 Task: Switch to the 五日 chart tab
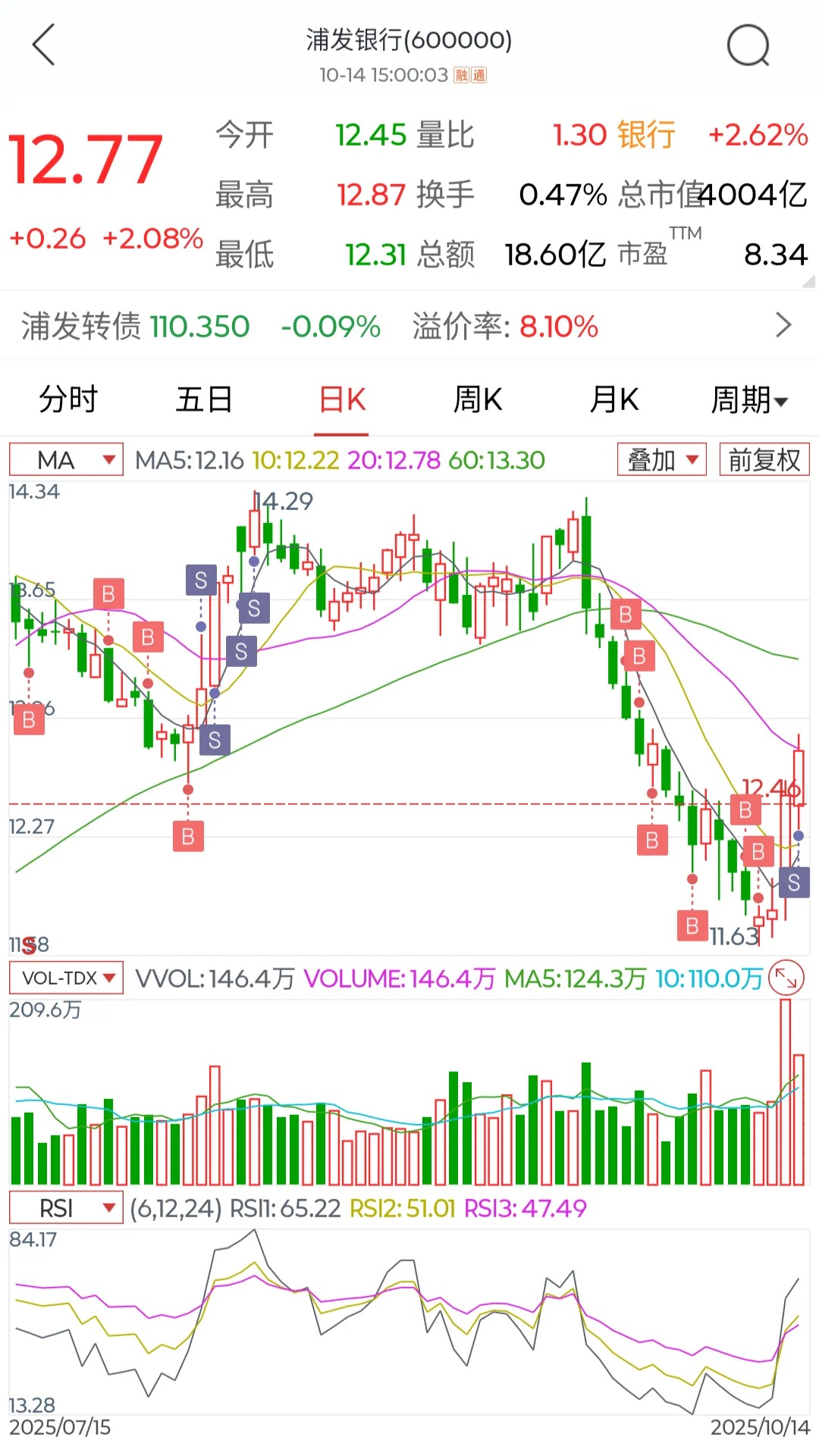(x=204, y=399)
